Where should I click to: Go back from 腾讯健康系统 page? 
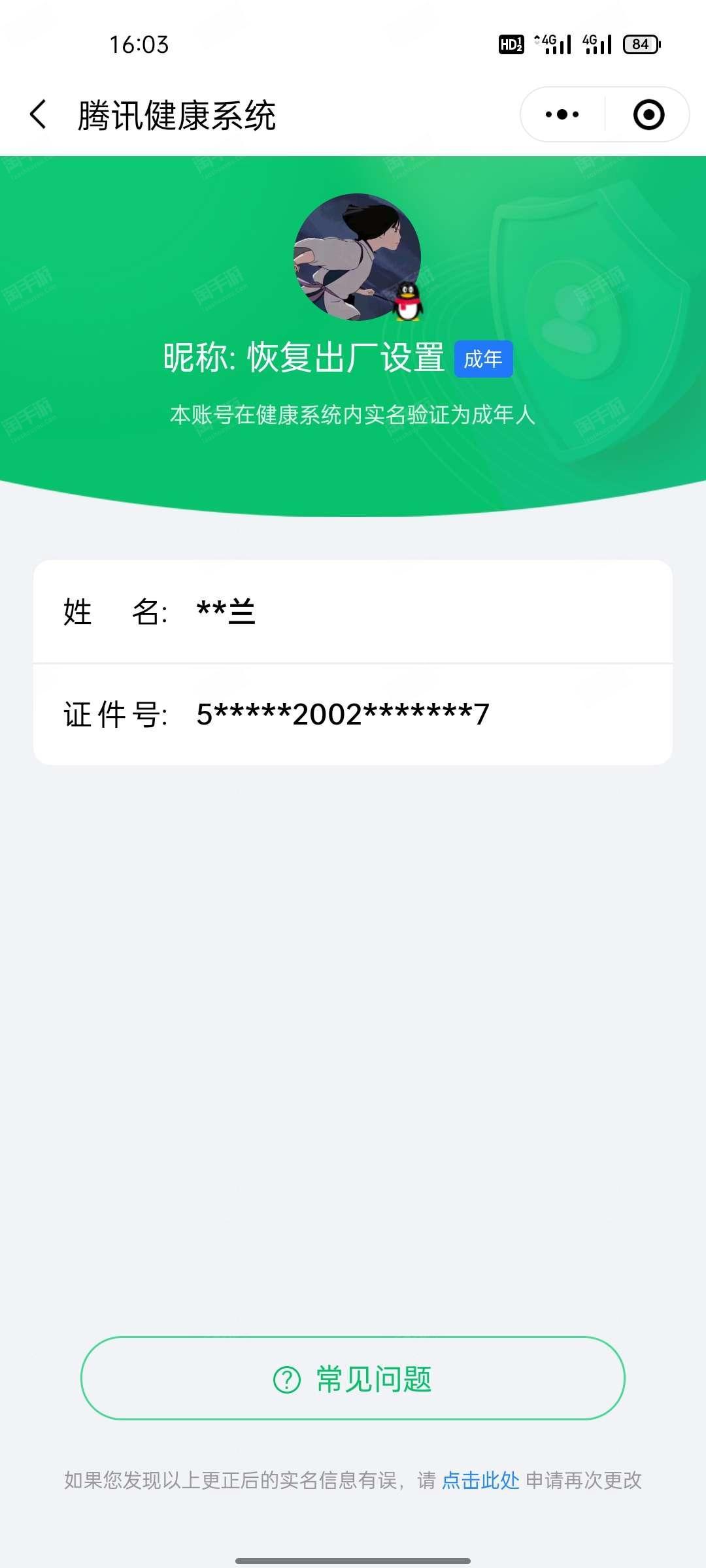[39, 115]
